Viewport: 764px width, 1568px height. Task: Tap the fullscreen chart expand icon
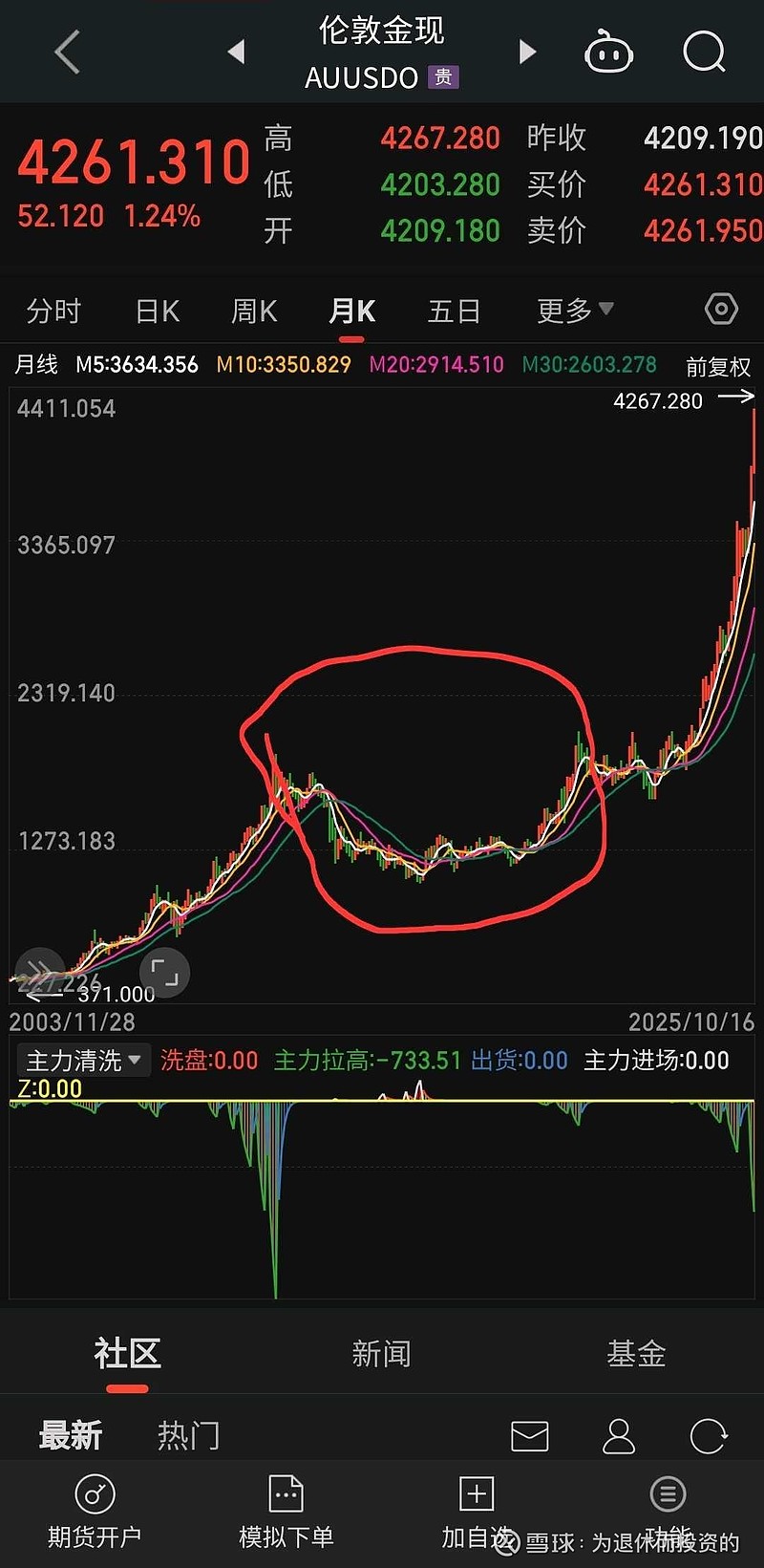(x=165, y=972)
